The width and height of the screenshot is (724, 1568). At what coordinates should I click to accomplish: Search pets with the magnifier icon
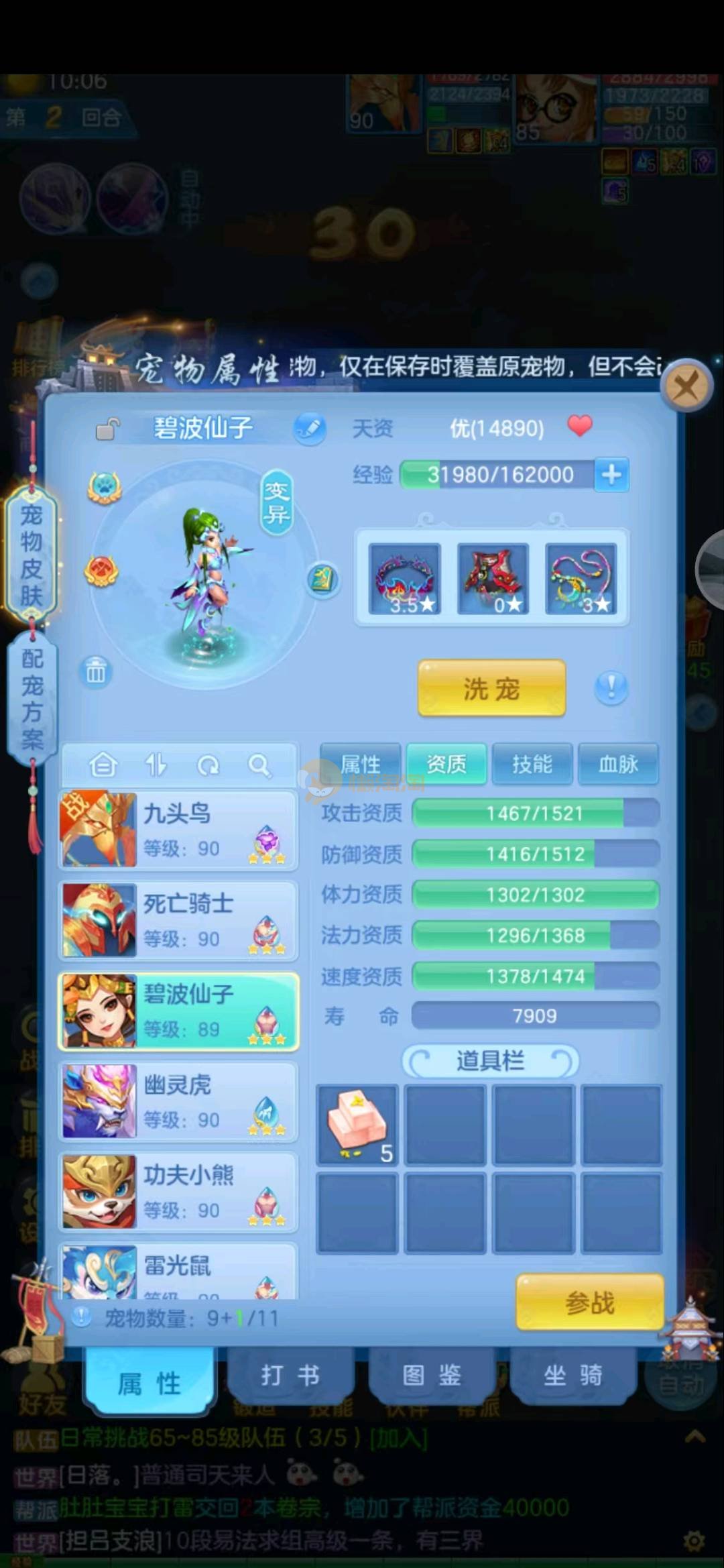[259, 765]
